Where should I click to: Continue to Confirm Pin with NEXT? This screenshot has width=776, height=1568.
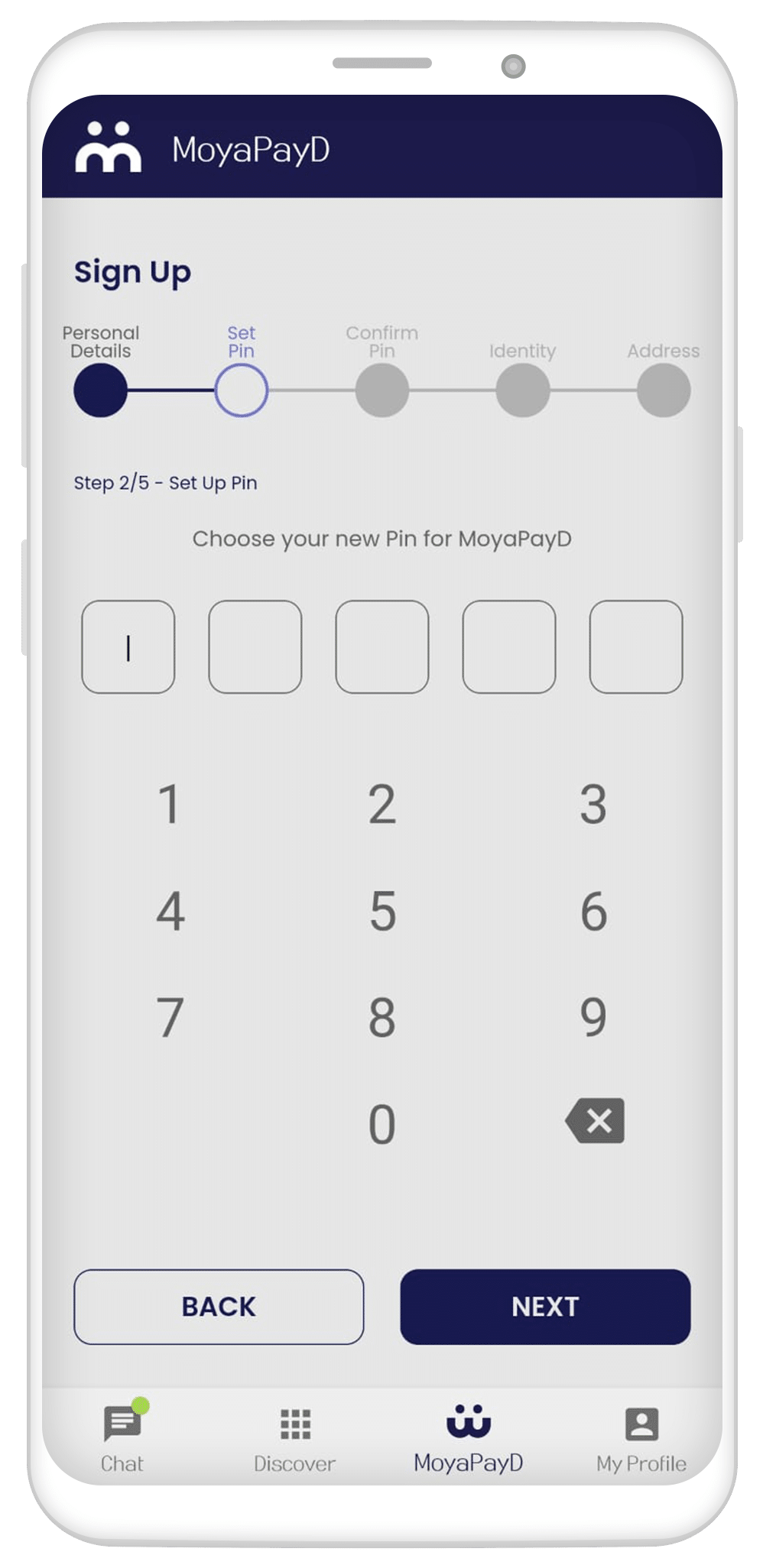[x=545, y=1307]
